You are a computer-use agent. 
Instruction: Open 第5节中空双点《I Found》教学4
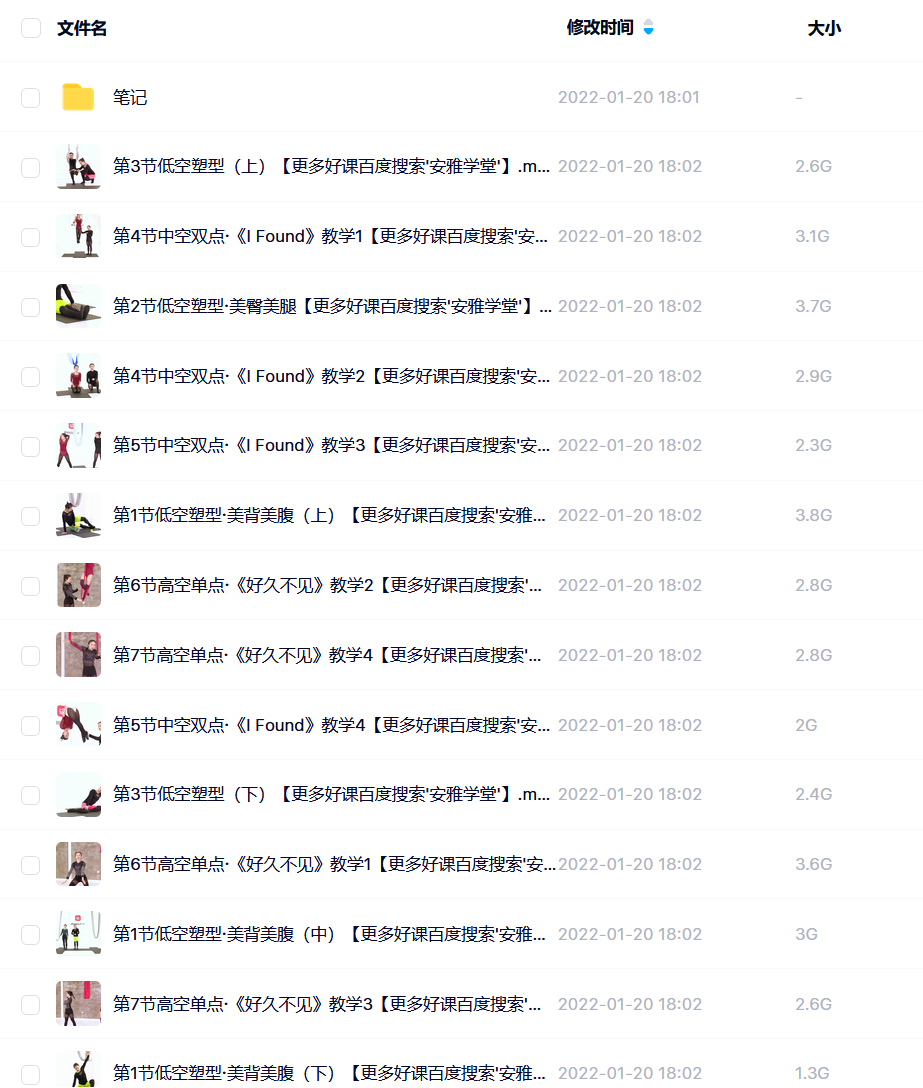[x=330, y=726]
